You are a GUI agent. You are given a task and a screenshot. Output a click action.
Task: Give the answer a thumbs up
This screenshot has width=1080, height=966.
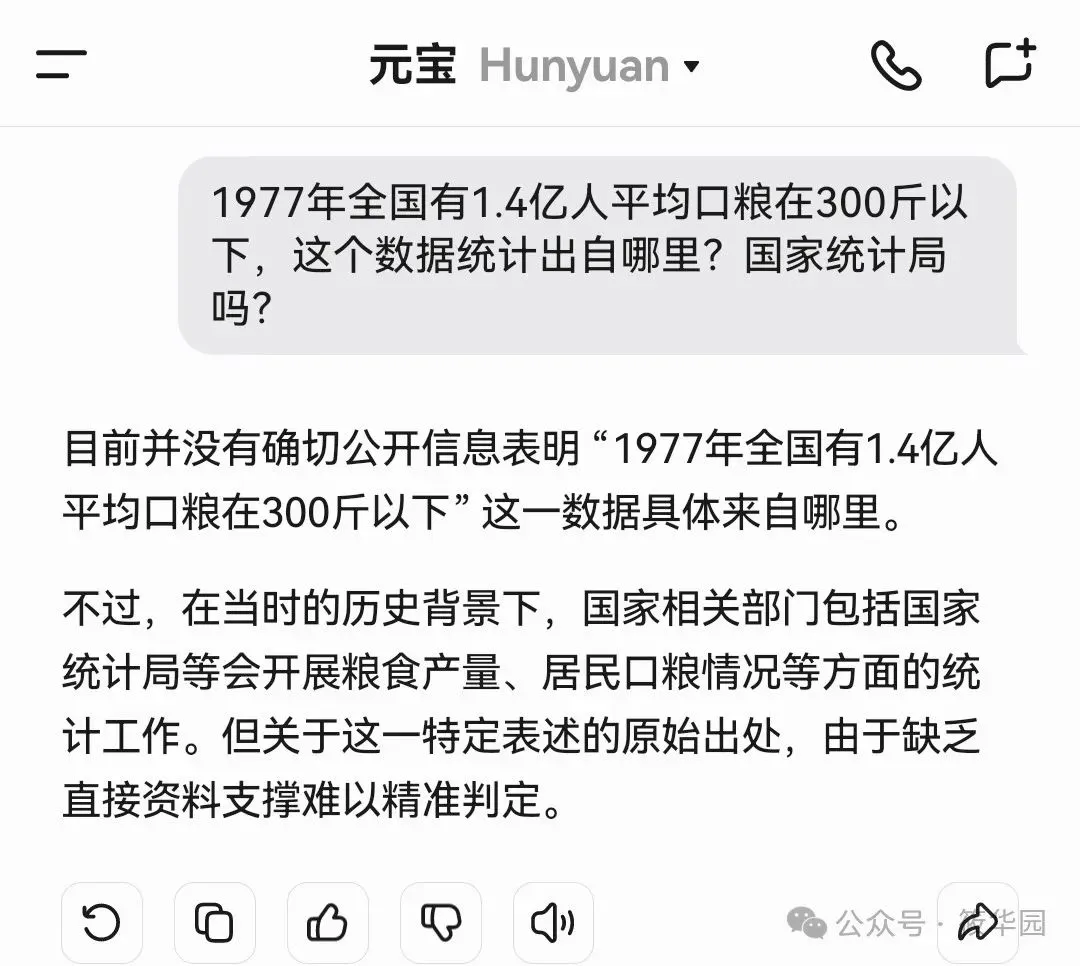click(x=327, y=922)
